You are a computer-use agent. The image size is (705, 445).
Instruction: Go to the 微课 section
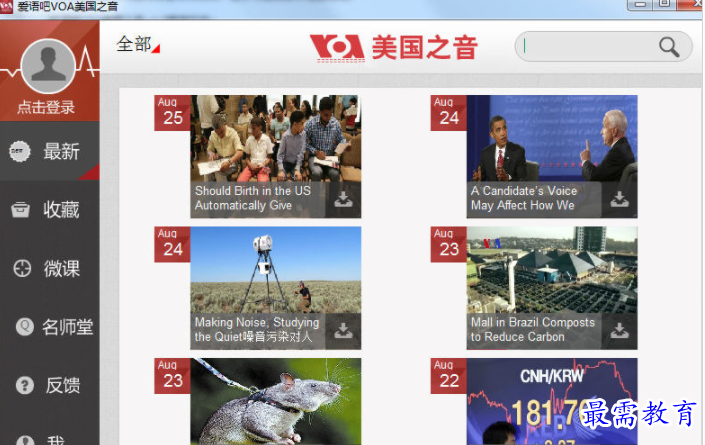(50, 268)
